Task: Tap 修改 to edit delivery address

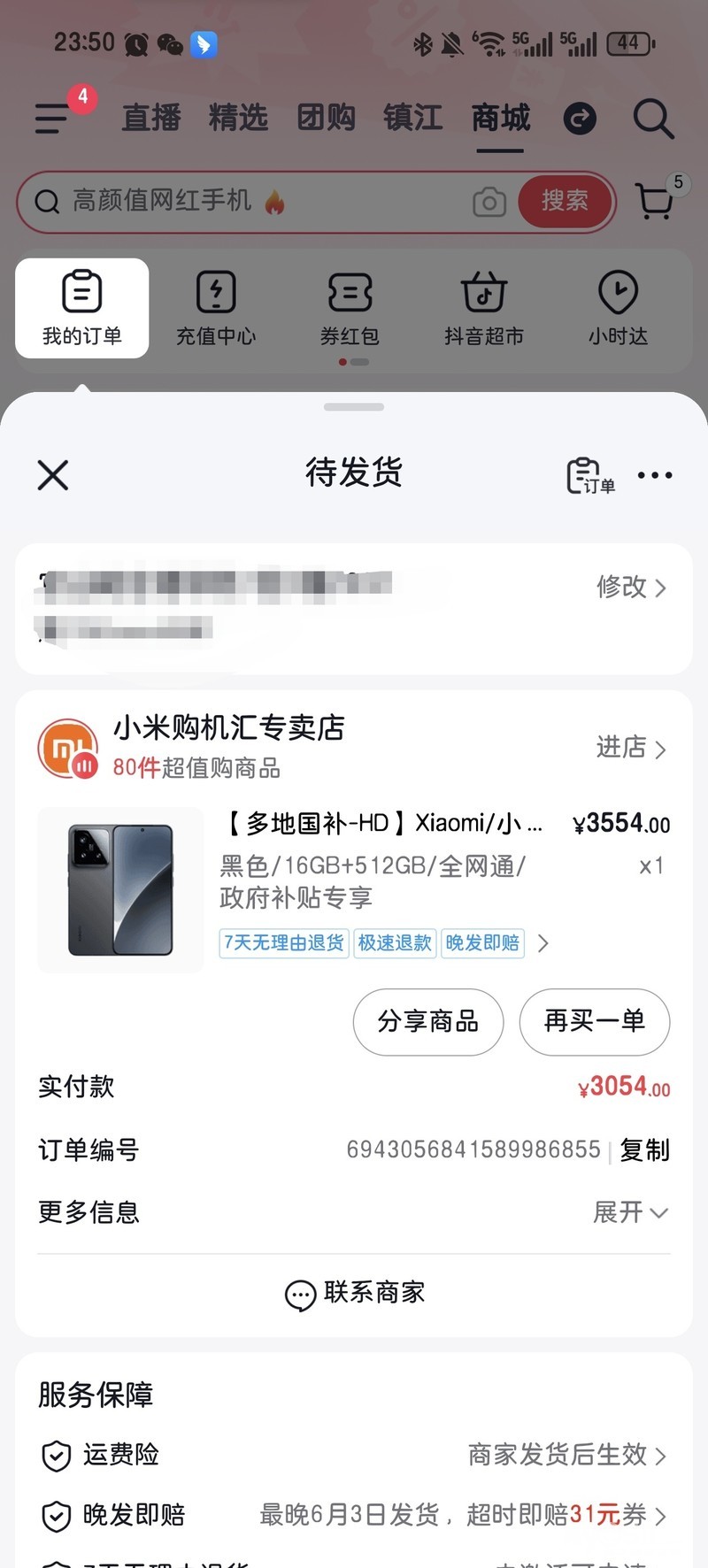Action: 631,587
